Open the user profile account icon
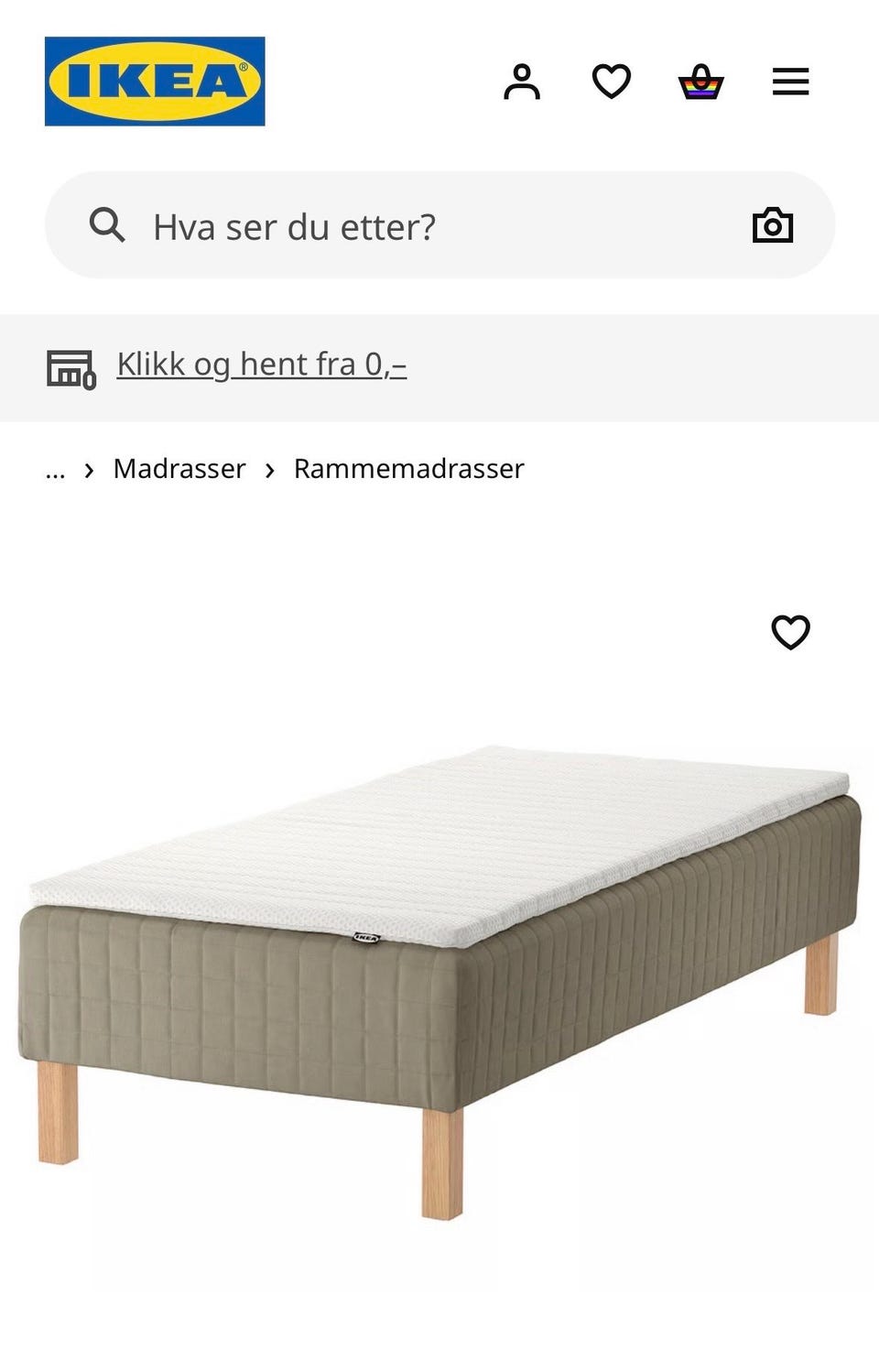This screenshot has height=1372, width=879. [522, 82]
